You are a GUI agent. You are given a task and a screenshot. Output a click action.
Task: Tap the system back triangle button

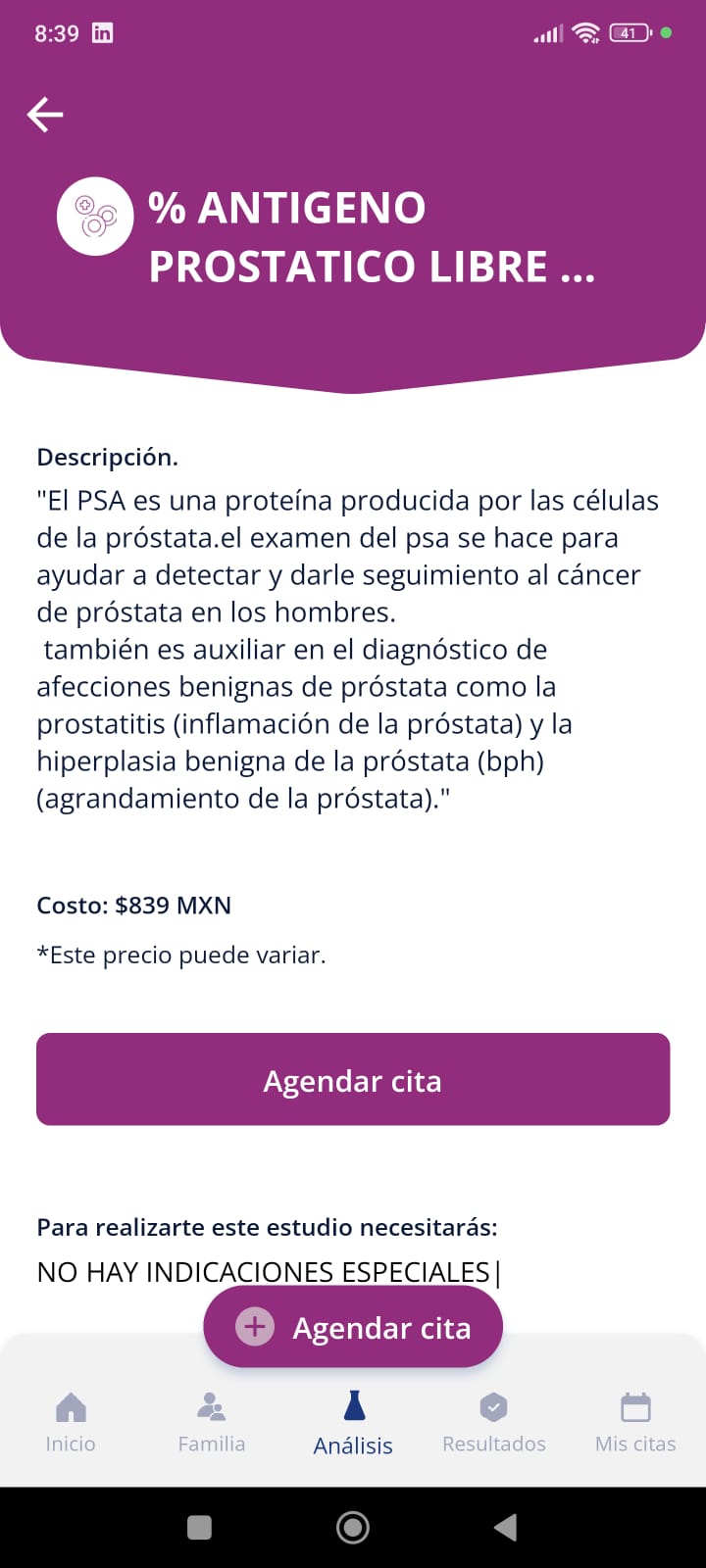point(505,1527)
